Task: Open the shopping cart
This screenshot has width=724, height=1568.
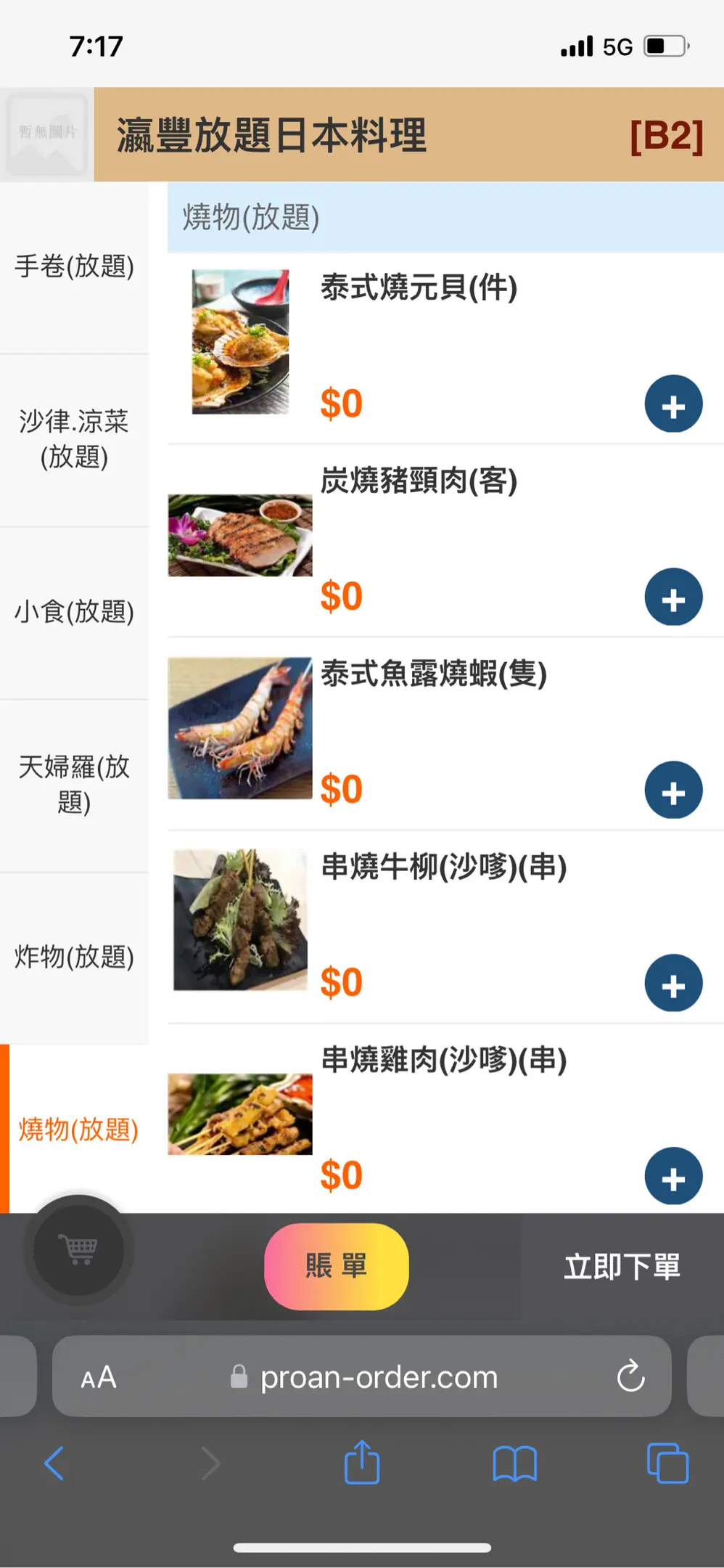Action: point(79,1250)
